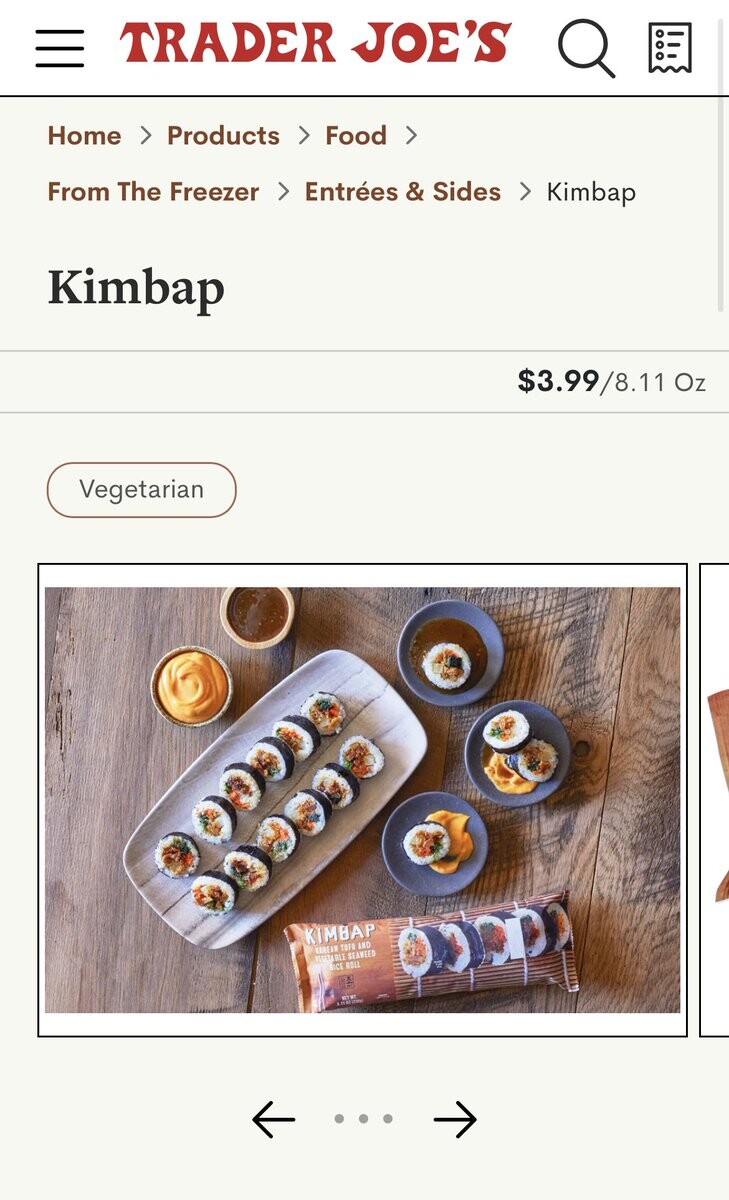This screenshot has height=1200, width=729.
Task: Open the search magnifier icon
Action: pos(585,47)
